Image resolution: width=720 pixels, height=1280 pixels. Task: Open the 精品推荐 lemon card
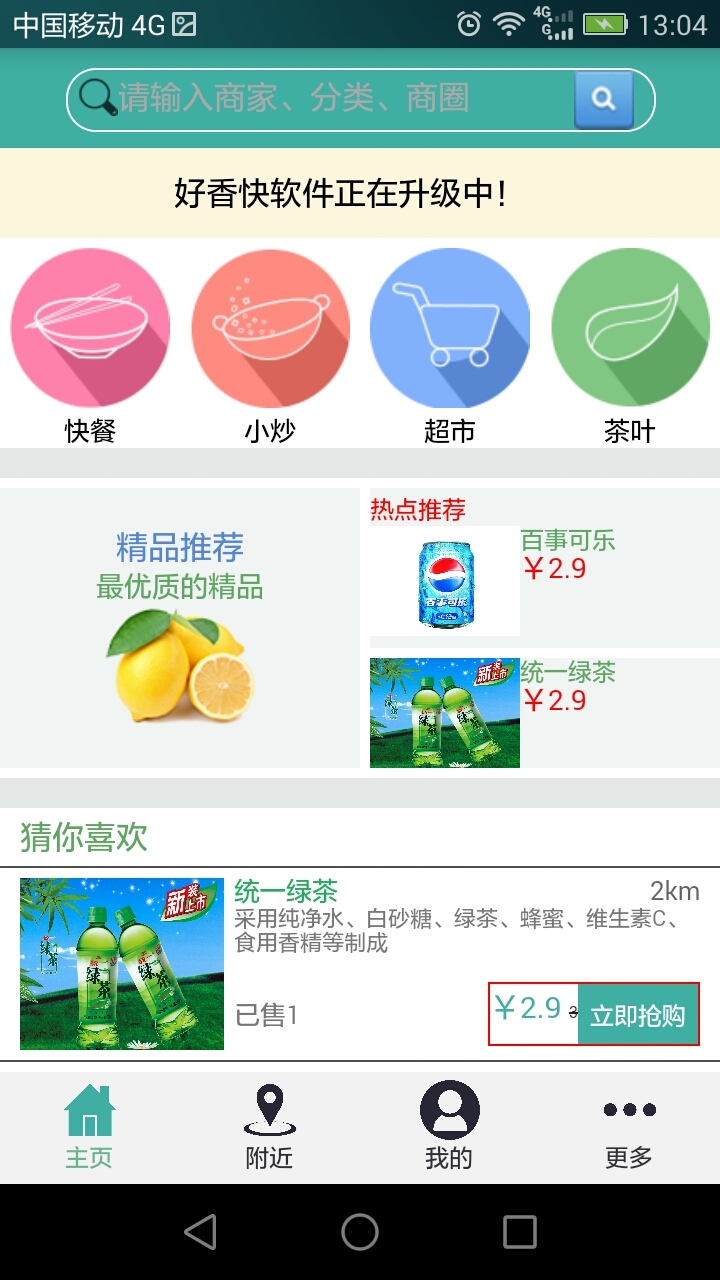click(x=180, y=628)
